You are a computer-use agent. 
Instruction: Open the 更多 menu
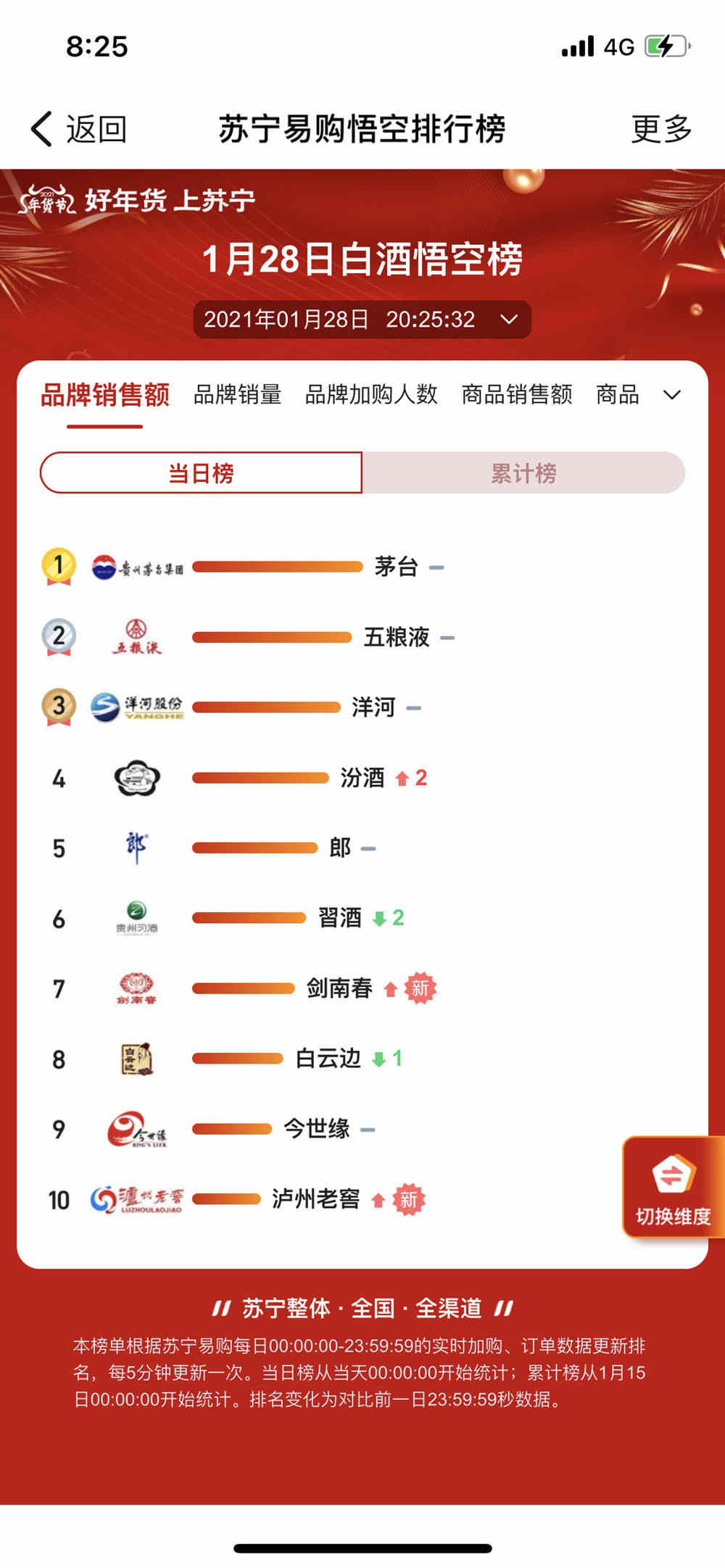(x=660, y=129)
